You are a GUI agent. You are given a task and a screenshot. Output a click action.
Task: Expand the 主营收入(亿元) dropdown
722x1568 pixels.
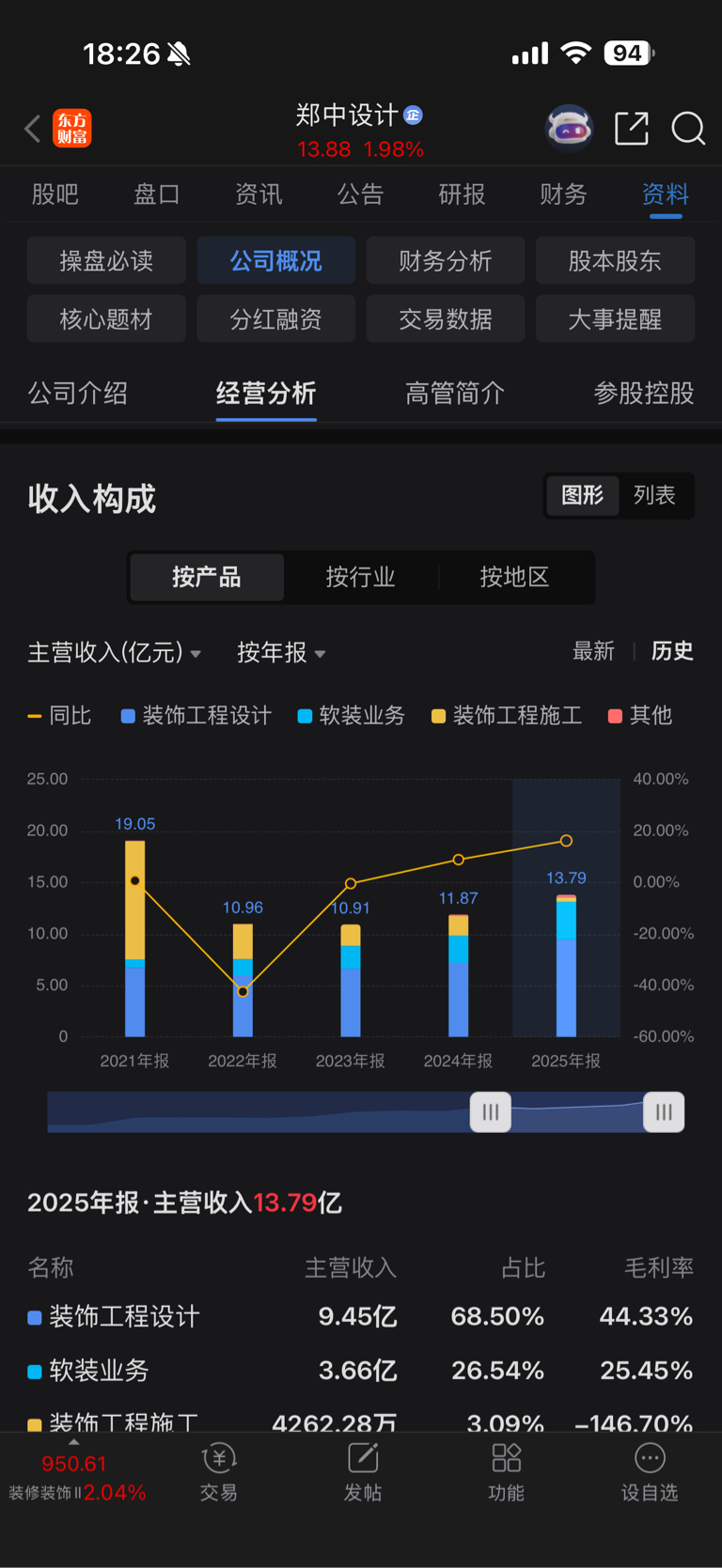pyautogui.click(x=114, y=652)
